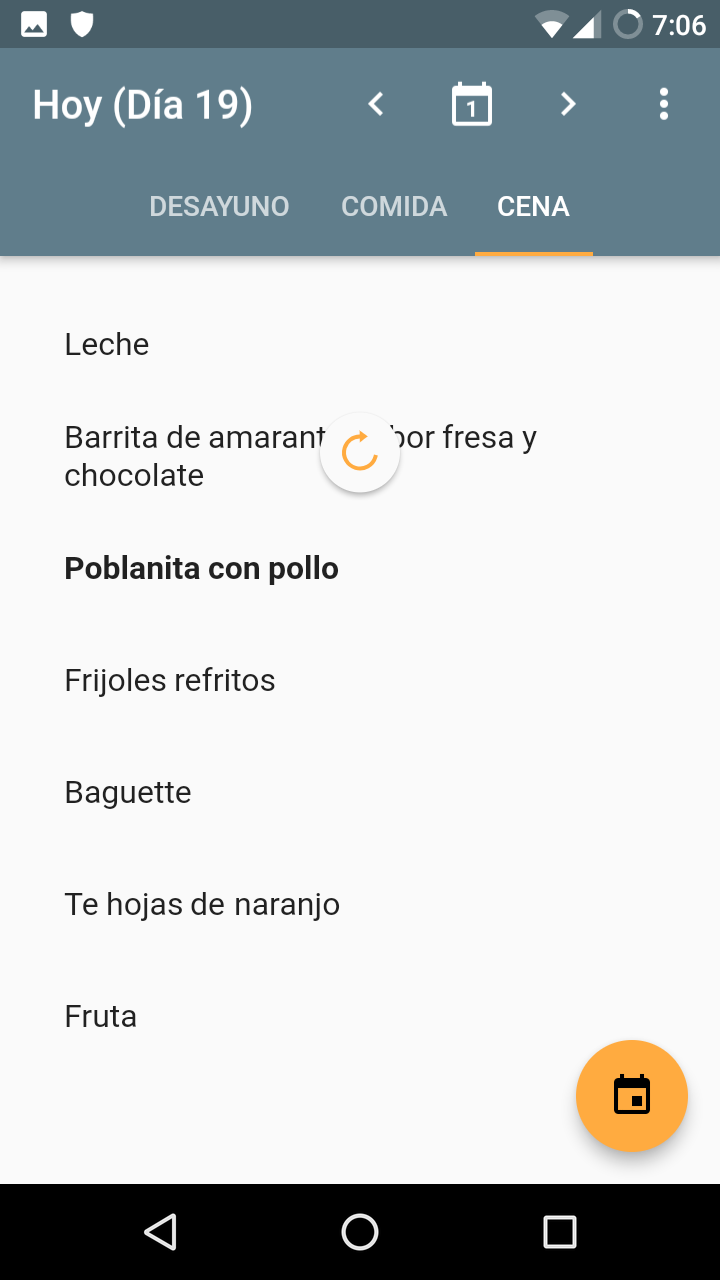Tap the orange calendar floating button
Viewport: 720px width, 1280px height.
(631, 1096)
